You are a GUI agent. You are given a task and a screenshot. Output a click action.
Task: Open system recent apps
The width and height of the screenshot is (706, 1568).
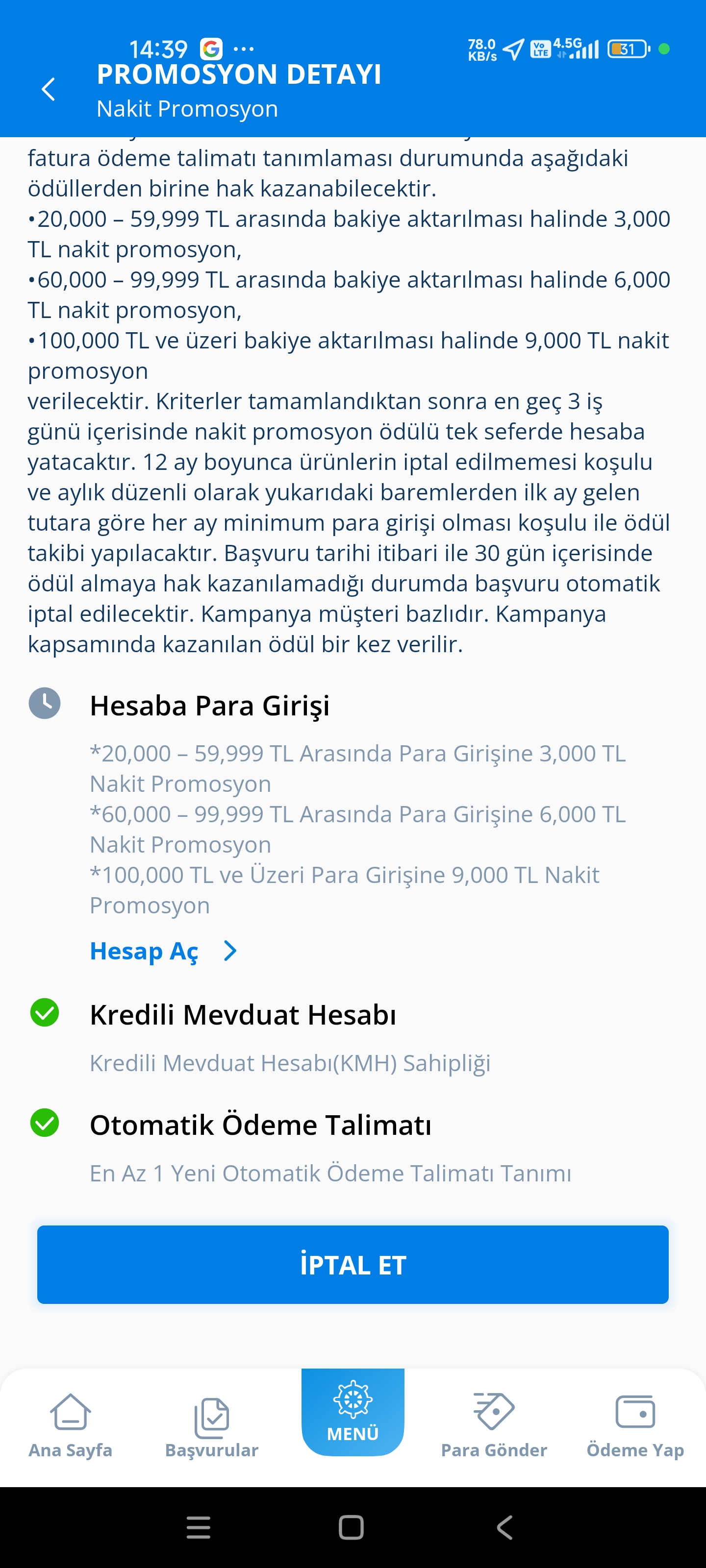[199, 1527]
